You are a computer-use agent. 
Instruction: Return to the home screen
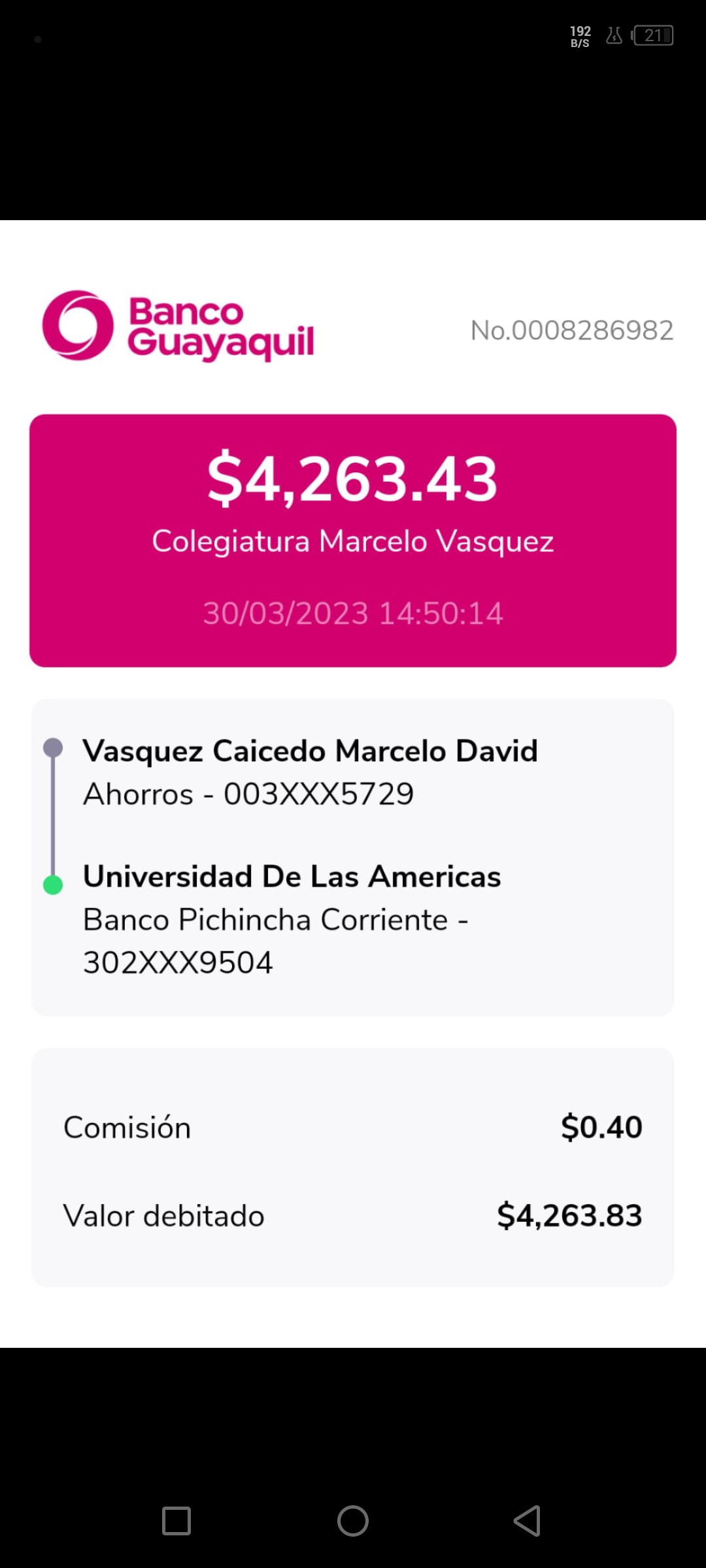coord(353,1521)
